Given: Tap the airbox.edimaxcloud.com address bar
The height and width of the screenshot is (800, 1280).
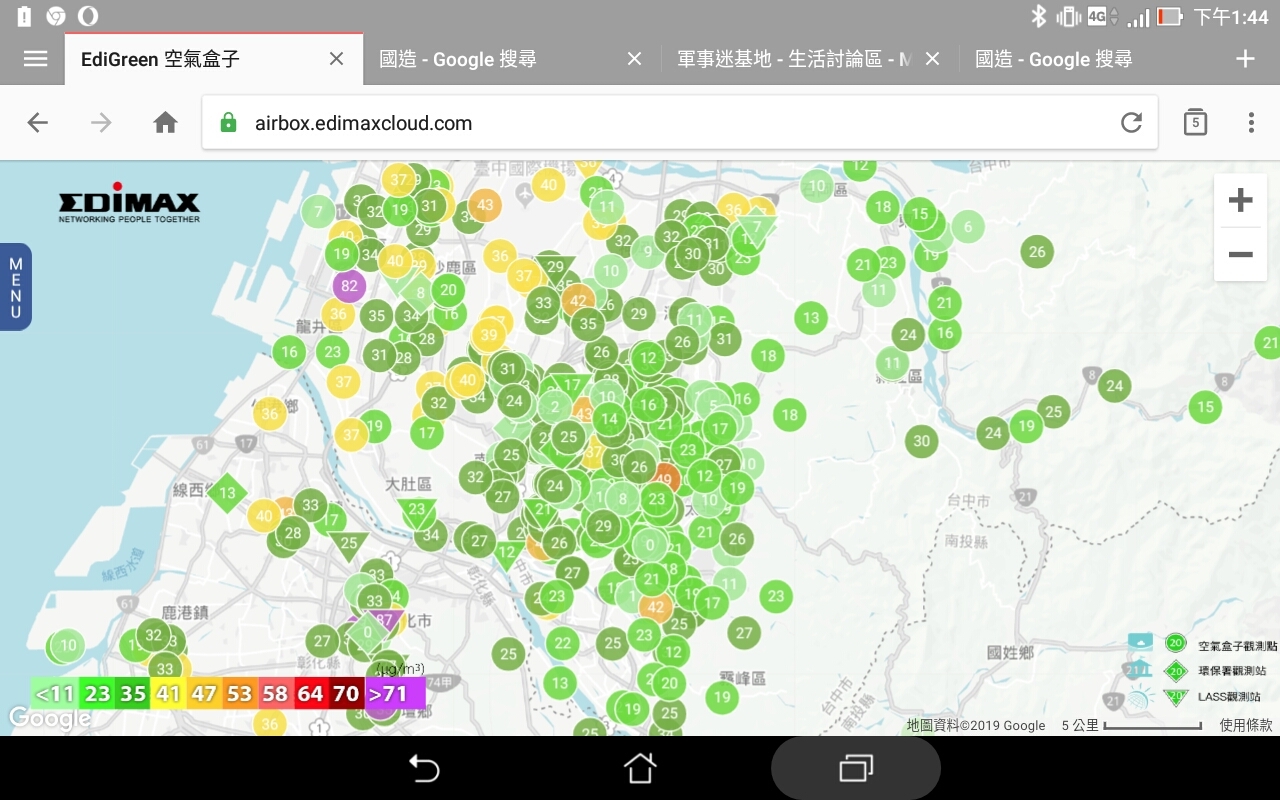Looking at the screenshot, I should coord(660,123).
